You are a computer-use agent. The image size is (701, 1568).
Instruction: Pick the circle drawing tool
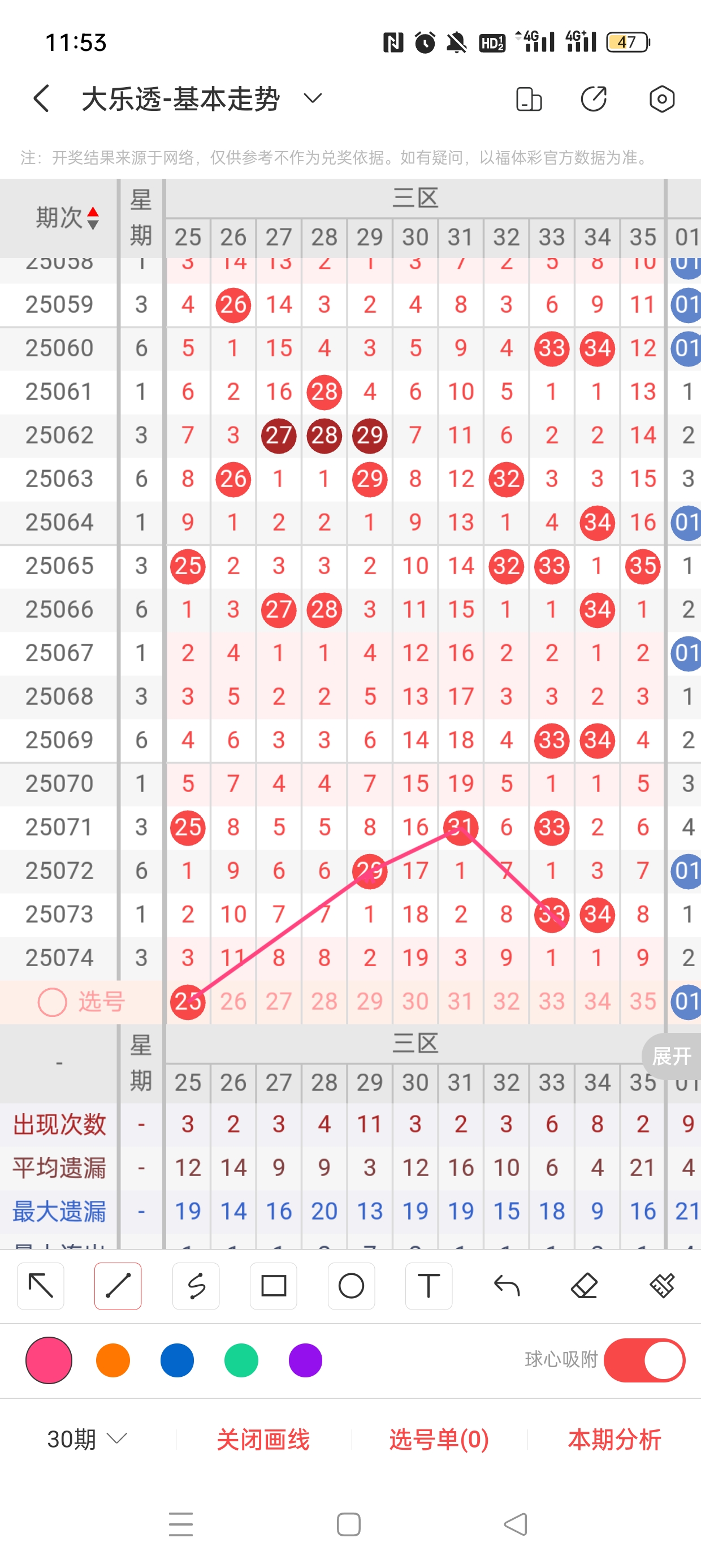[x=351, y=1286]
